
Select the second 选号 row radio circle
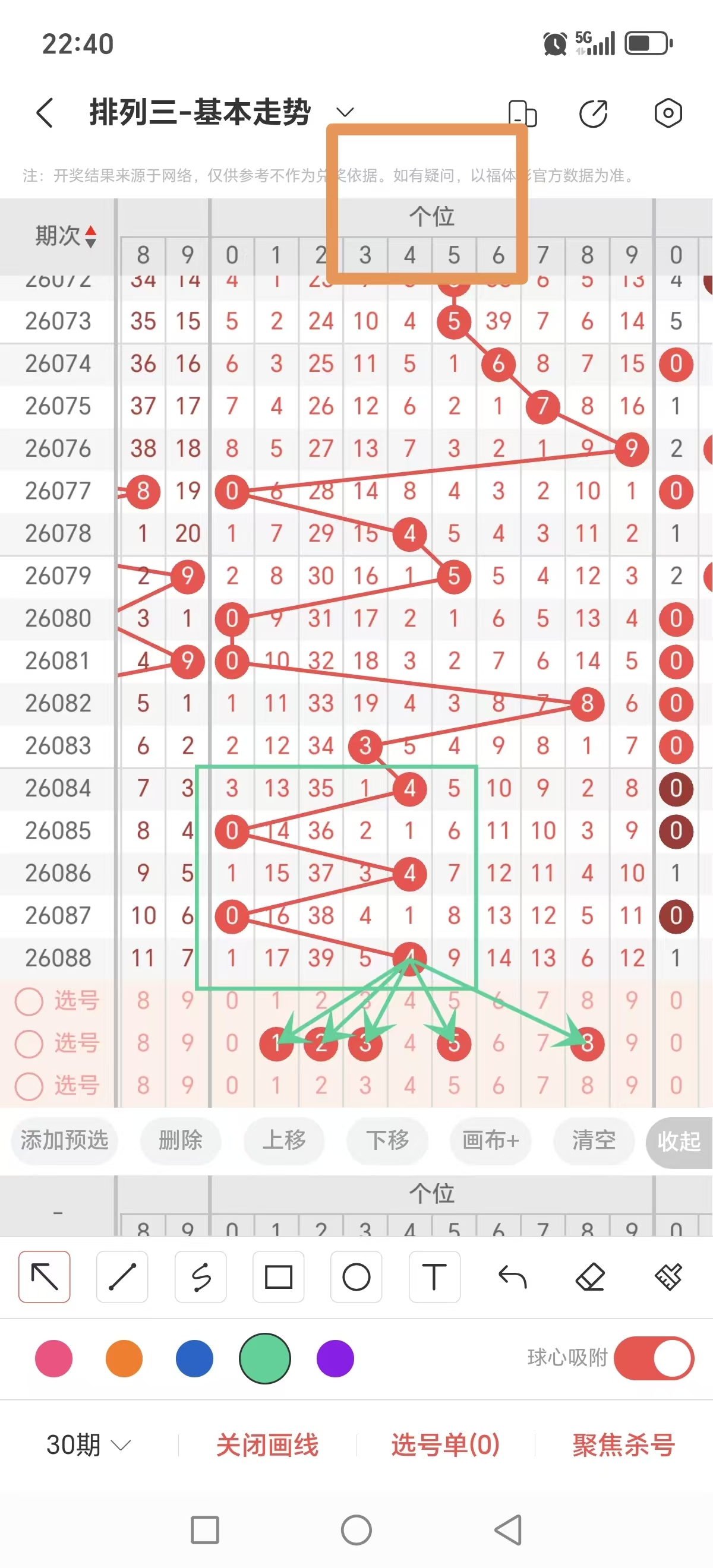[29, 1043]
